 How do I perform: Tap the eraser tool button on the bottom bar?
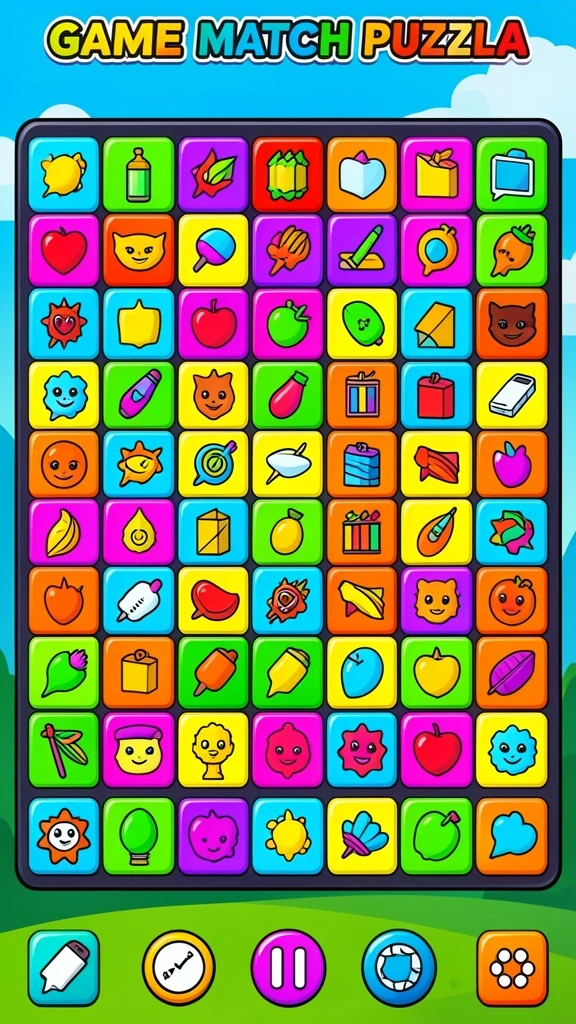tap(64, 968)
